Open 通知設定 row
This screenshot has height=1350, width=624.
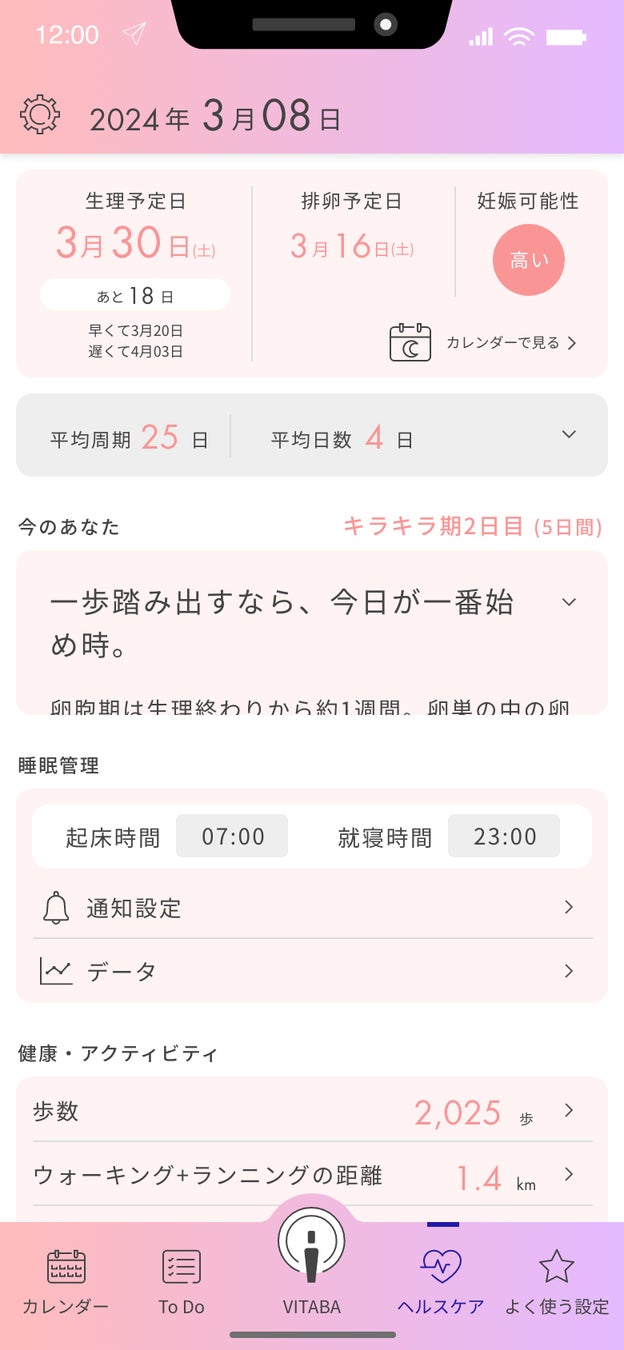pos(312,908)
